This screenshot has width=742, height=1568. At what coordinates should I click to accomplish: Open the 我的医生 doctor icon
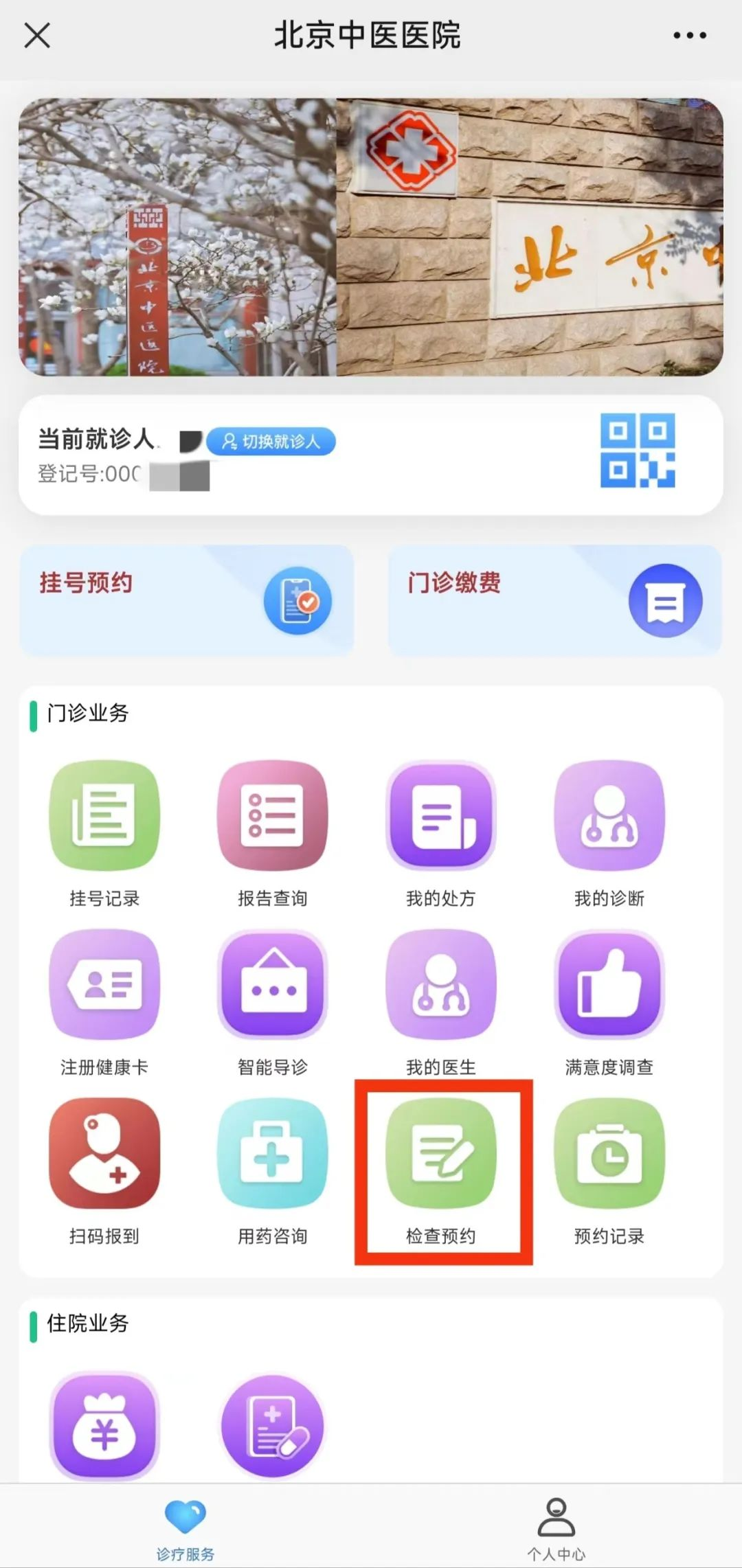tap(442, 987)
